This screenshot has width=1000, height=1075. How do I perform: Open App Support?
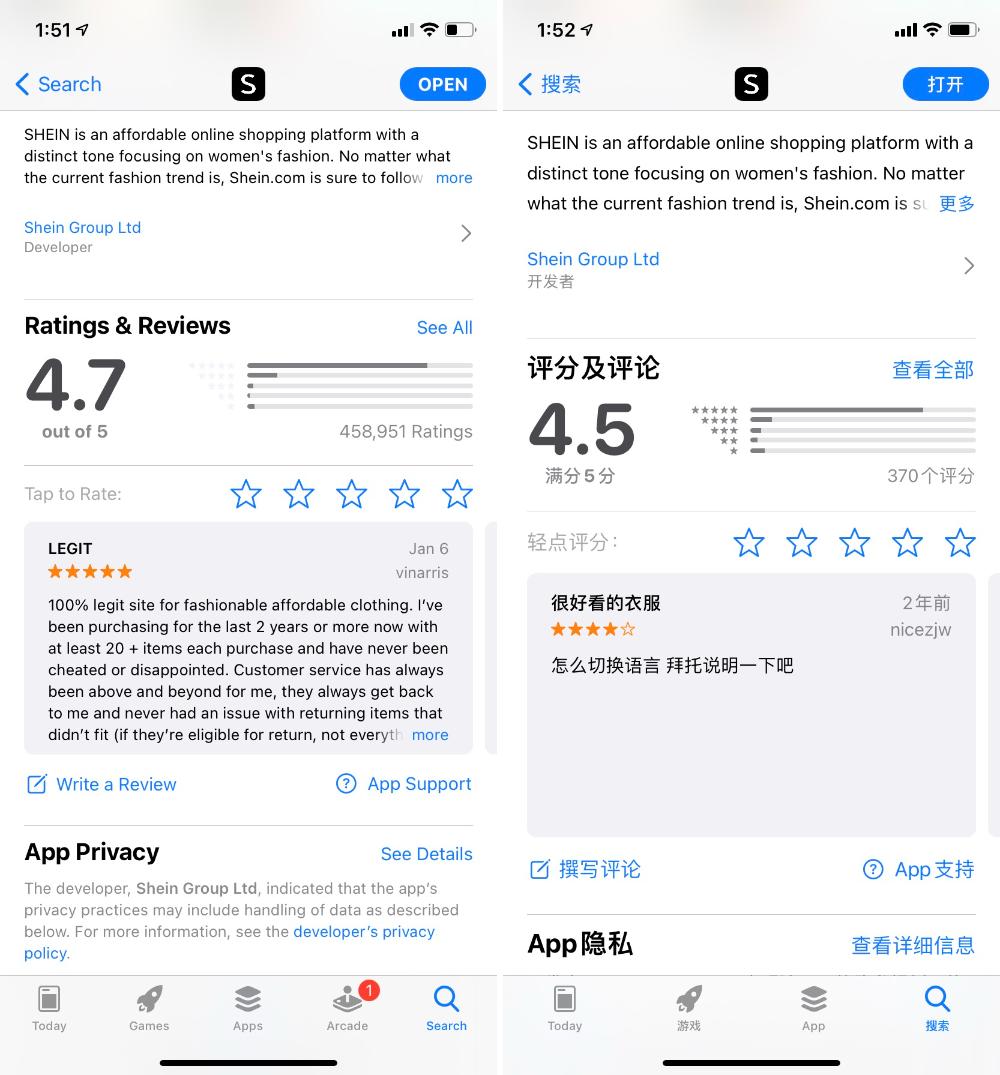(x=404, y=784)
